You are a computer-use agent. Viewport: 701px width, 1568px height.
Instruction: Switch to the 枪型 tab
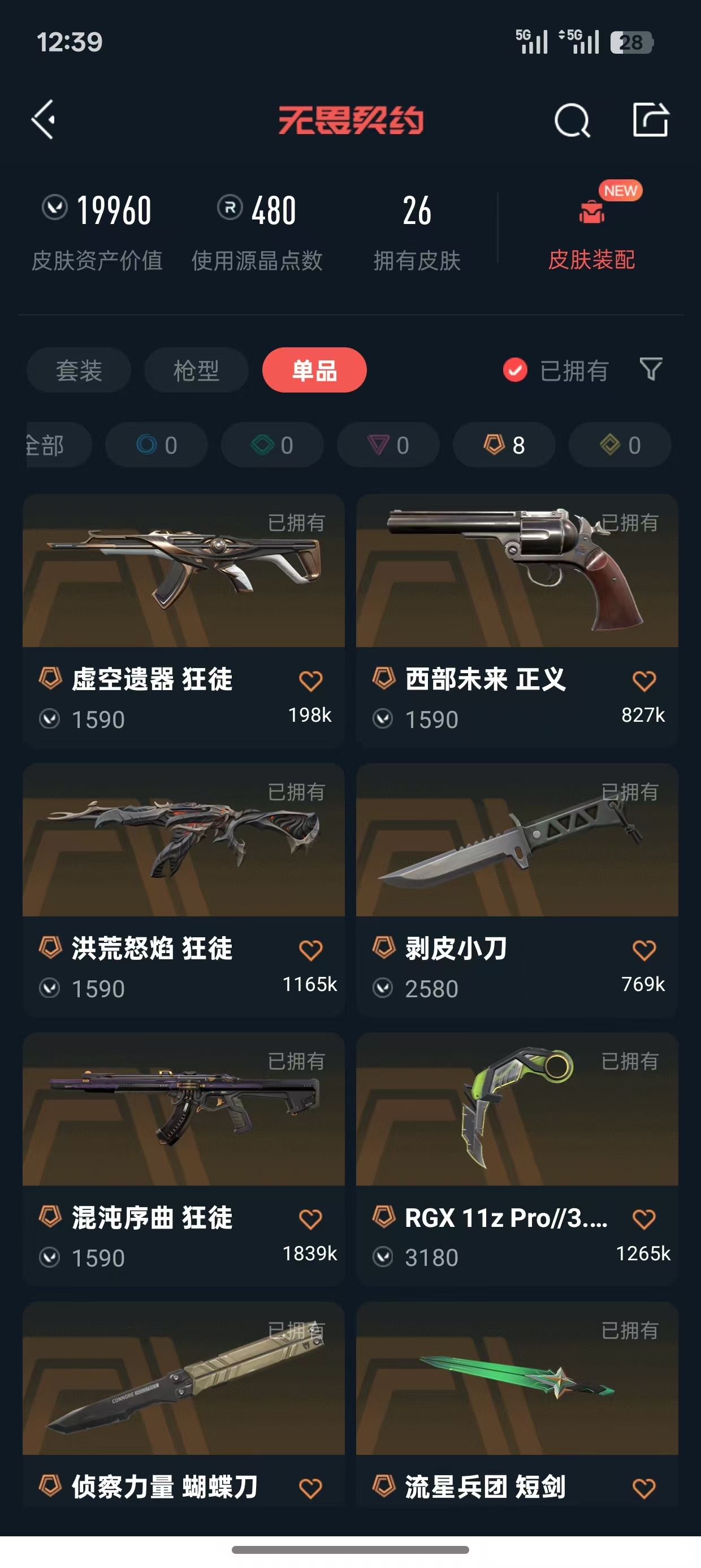point(196,370)
